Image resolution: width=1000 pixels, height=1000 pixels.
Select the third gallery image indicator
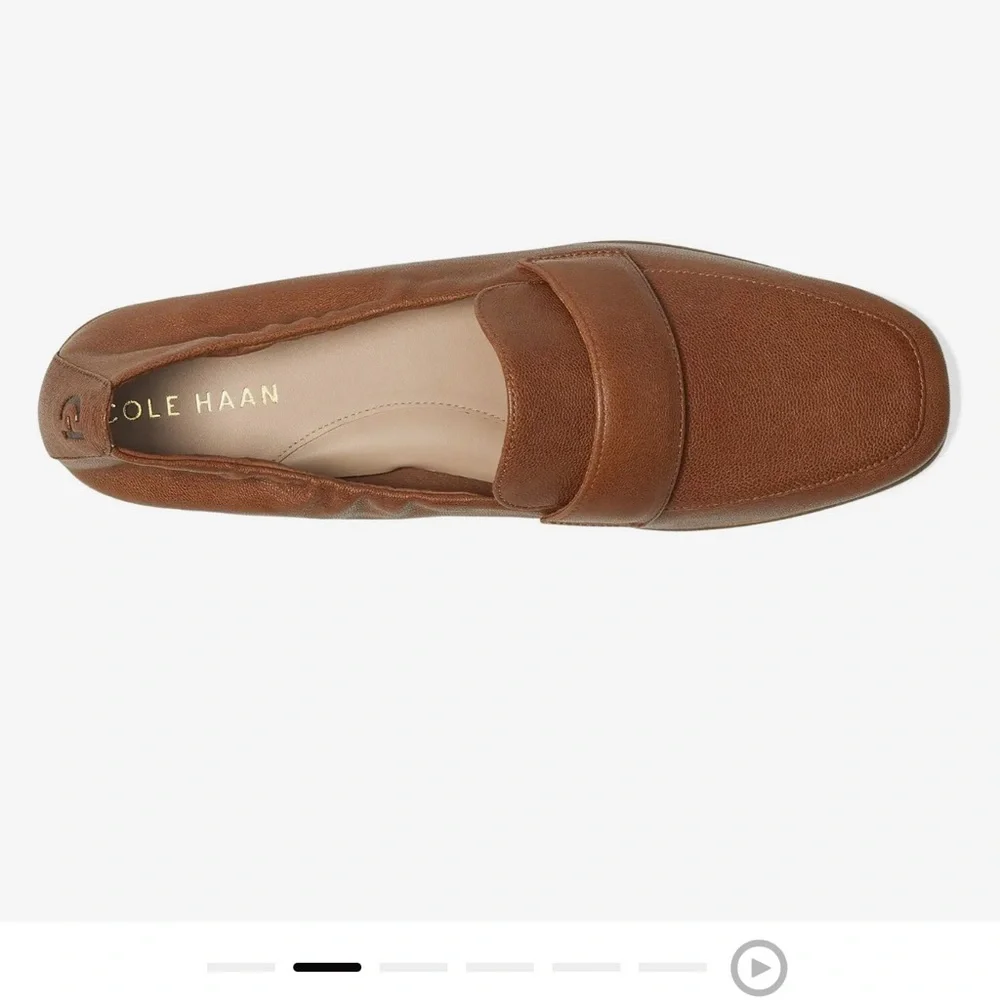pos(413,967)
